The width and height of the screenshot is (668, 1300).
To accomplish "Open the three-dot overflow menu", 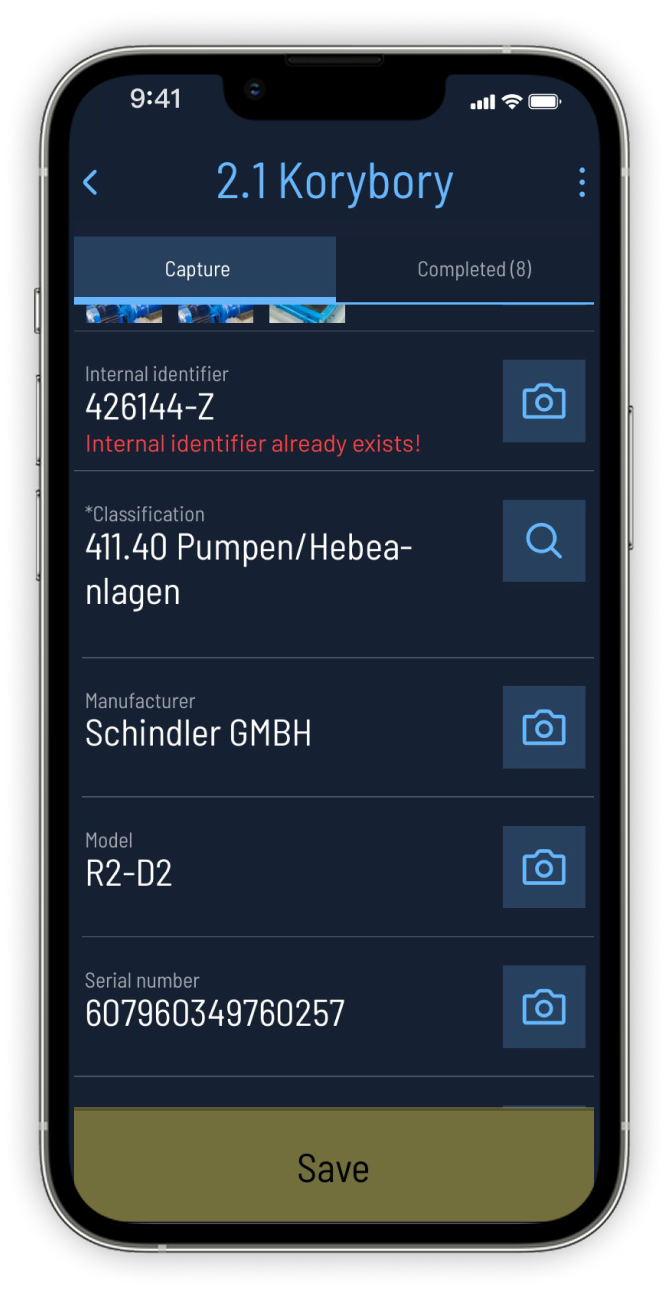I will pos(581,182).
